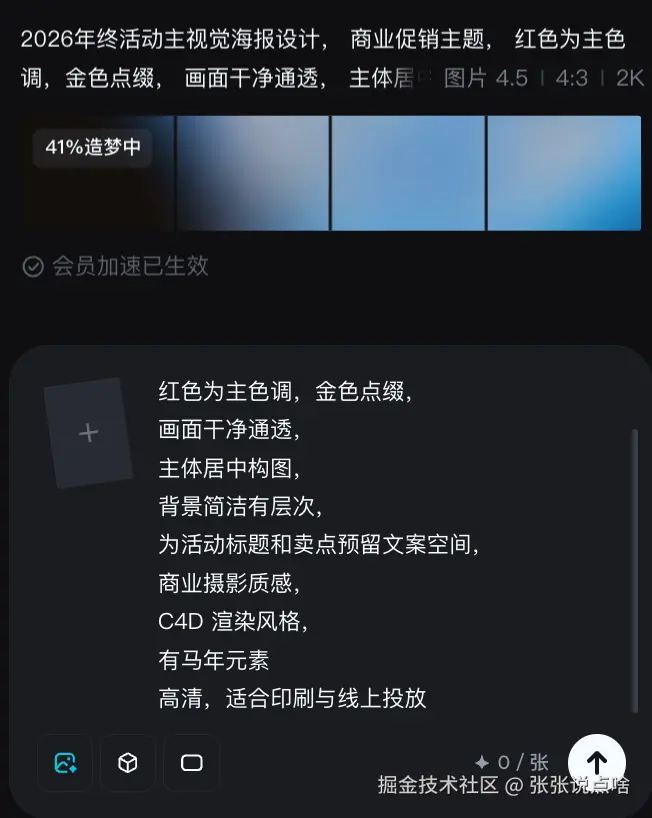Open the cube model selector icon
652x818 pixels.
click(128, 763)
